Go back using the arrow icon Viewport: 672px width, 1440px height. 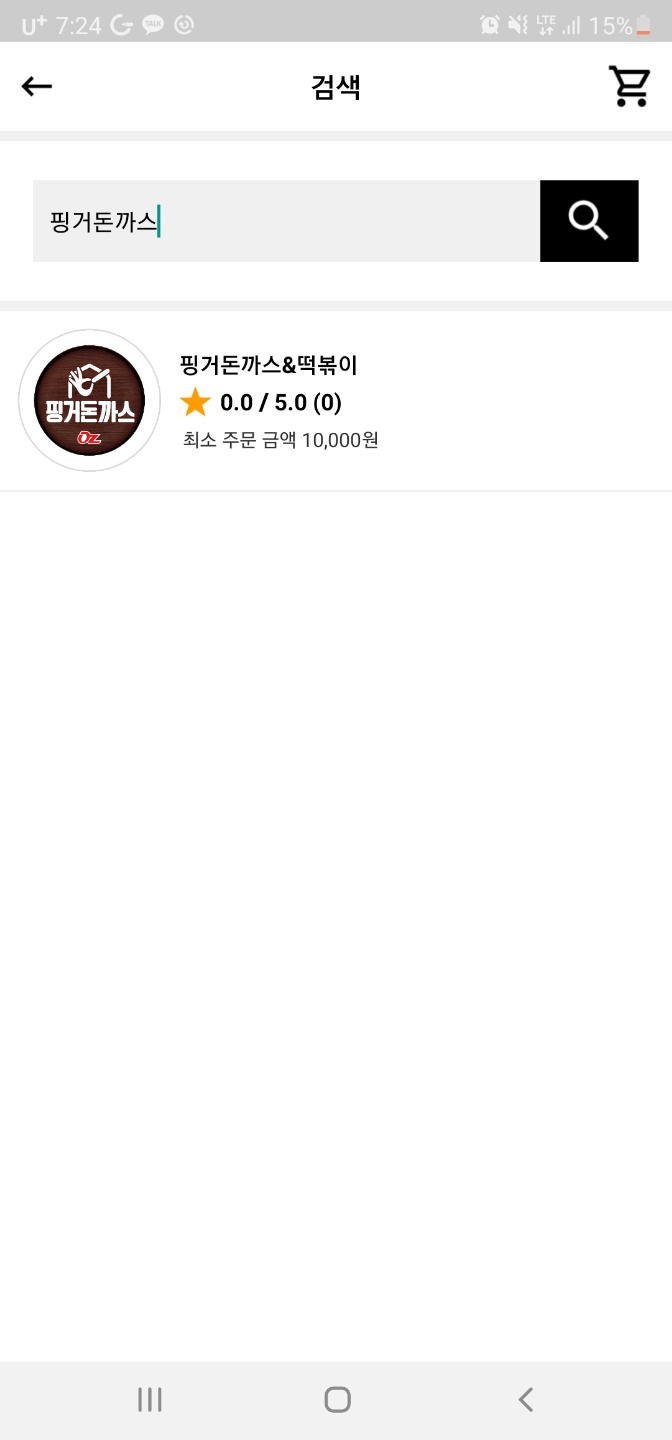point(37,87)
